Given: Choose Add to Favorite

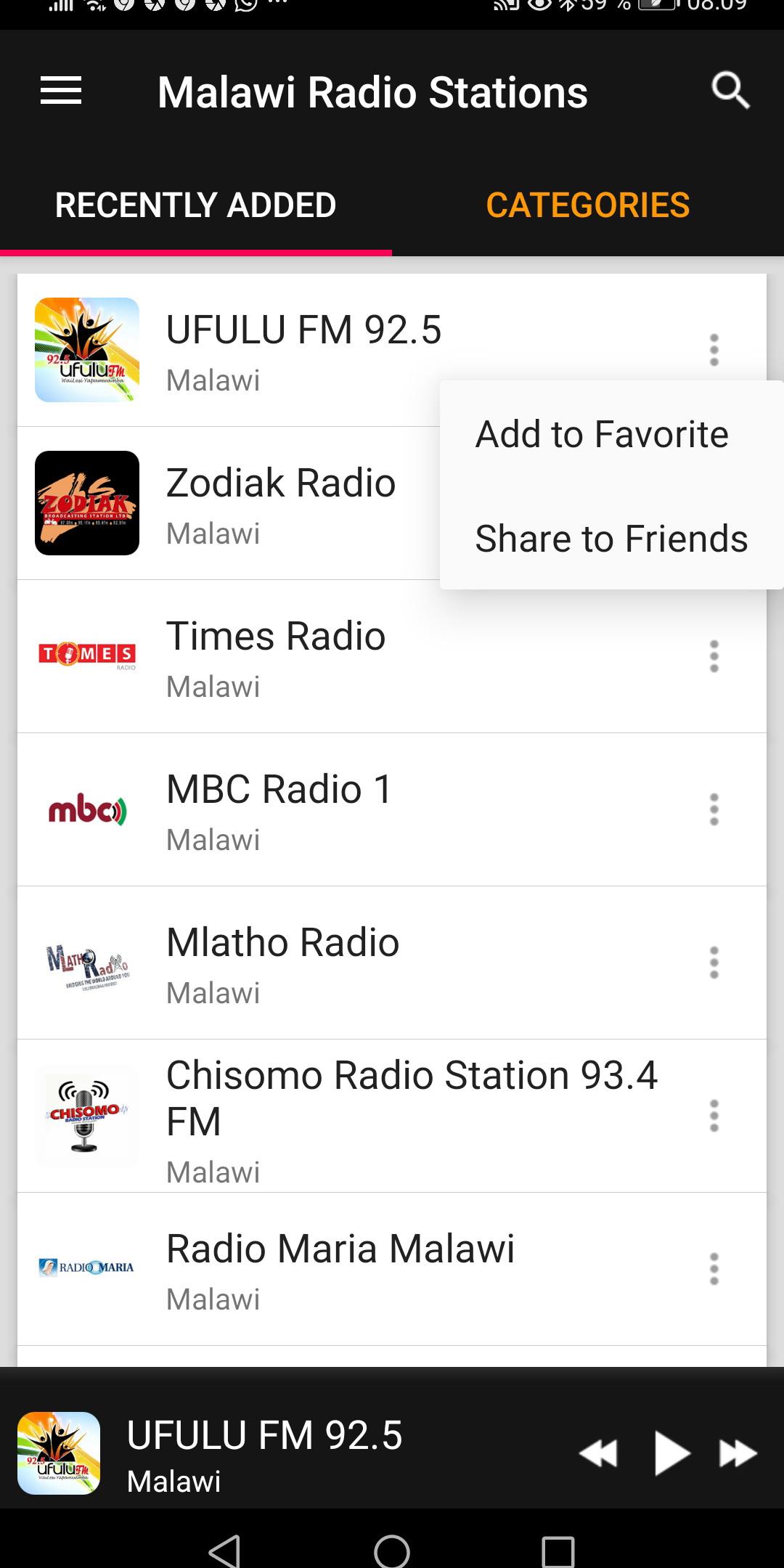Looking at the screenshot, I should tap(602, 434).
